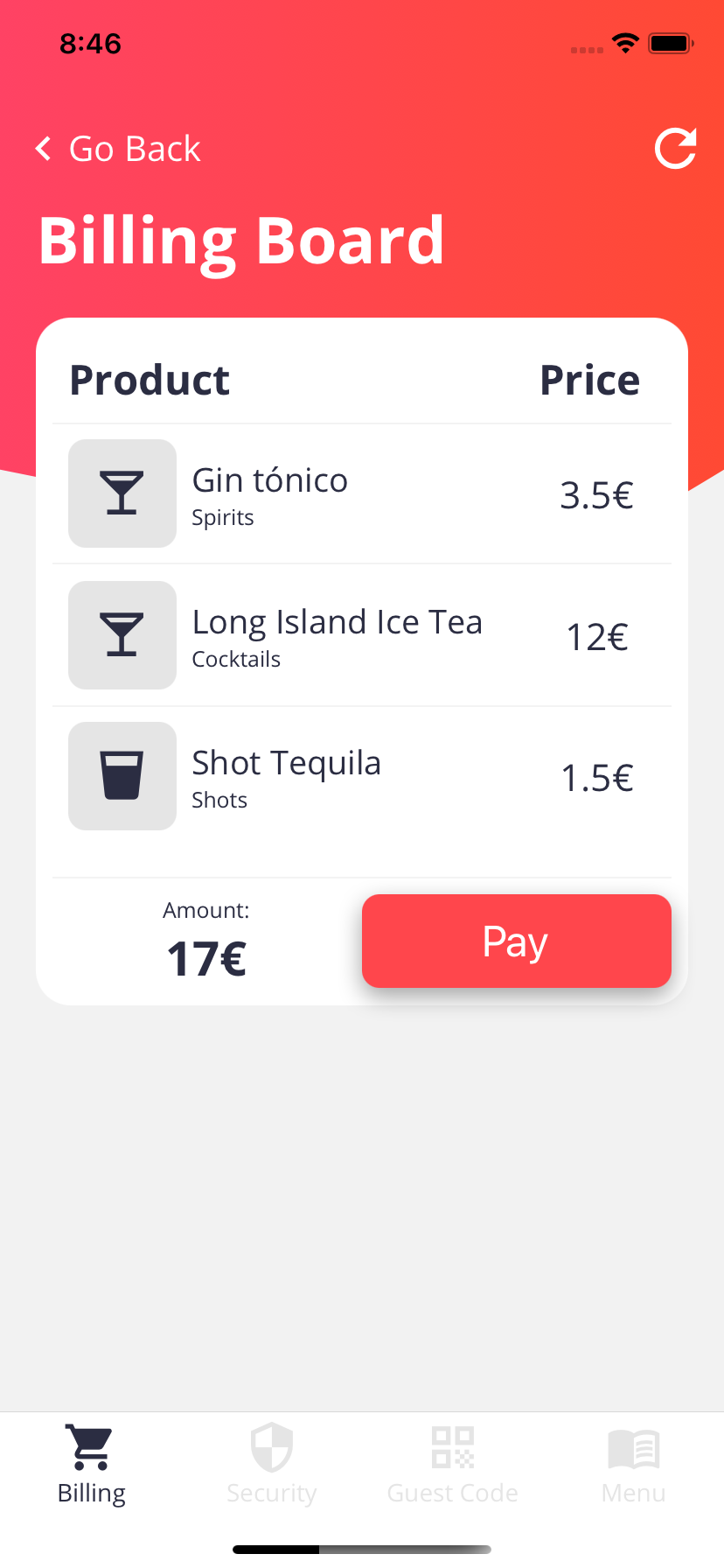Switch to the Guest Code tab
The width and height of the screenshot is (724, 1568).
[x=453, y=1465]
